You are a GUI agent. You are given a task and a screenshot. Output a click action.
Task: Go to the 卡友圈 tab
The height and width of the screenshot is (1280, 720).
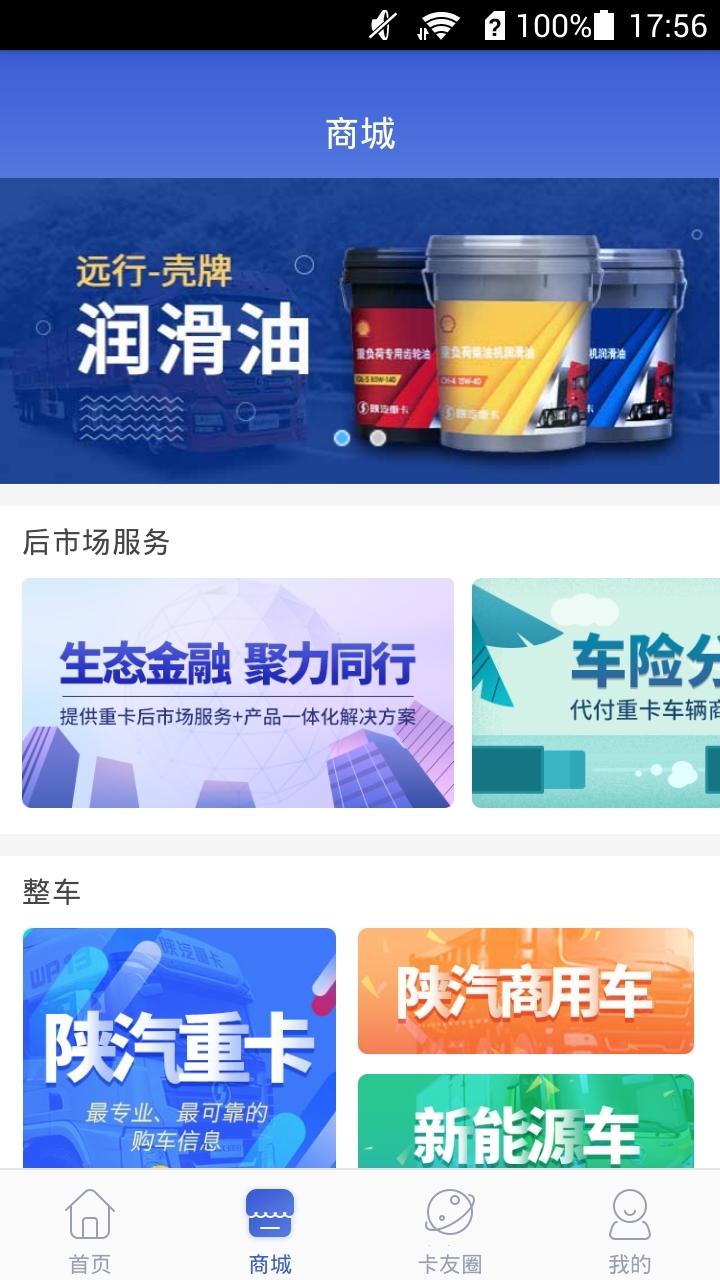tap(450, 1230)
